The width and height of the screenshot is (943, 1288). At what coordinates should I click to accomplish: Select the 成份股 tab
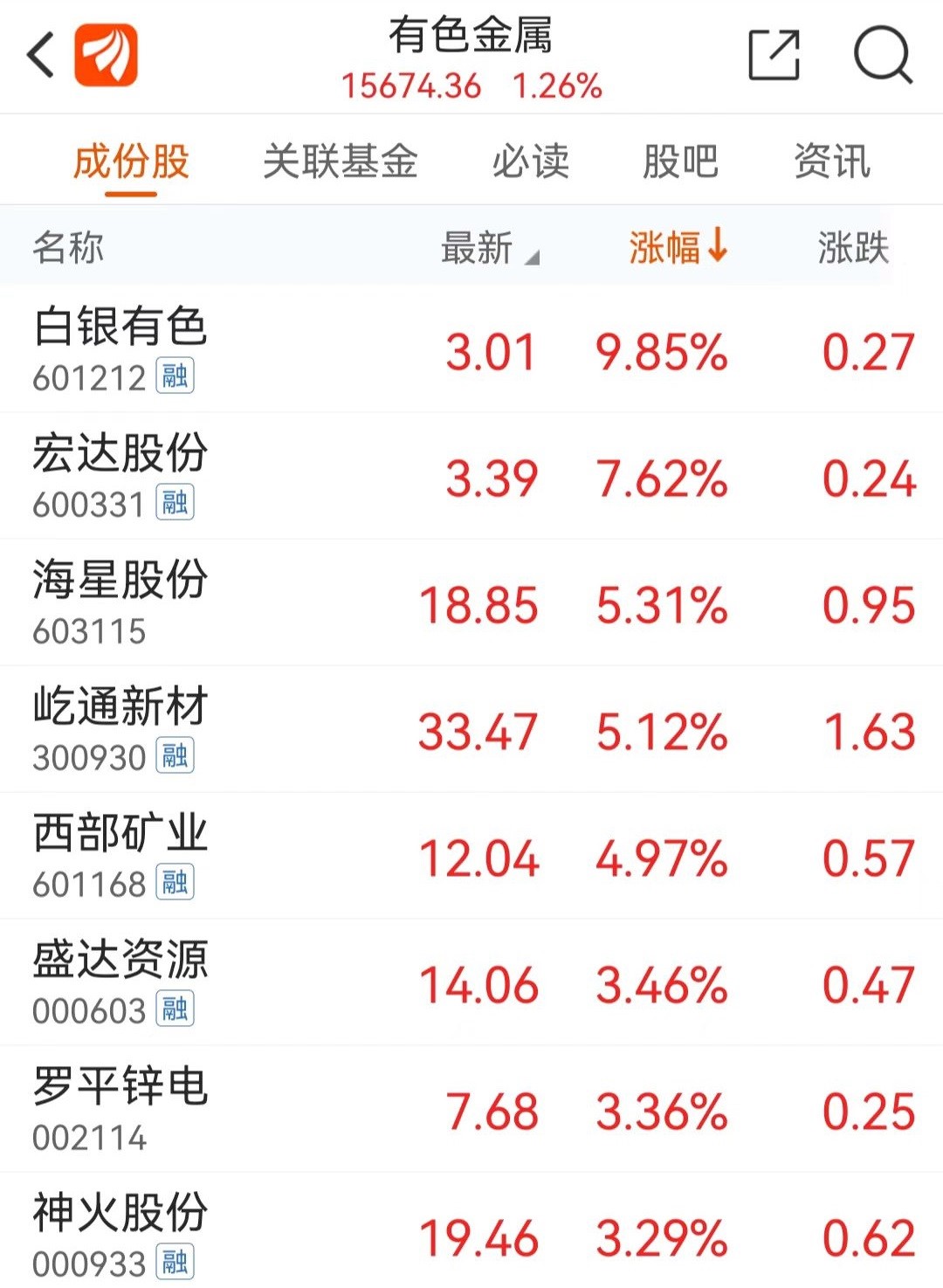131,162
